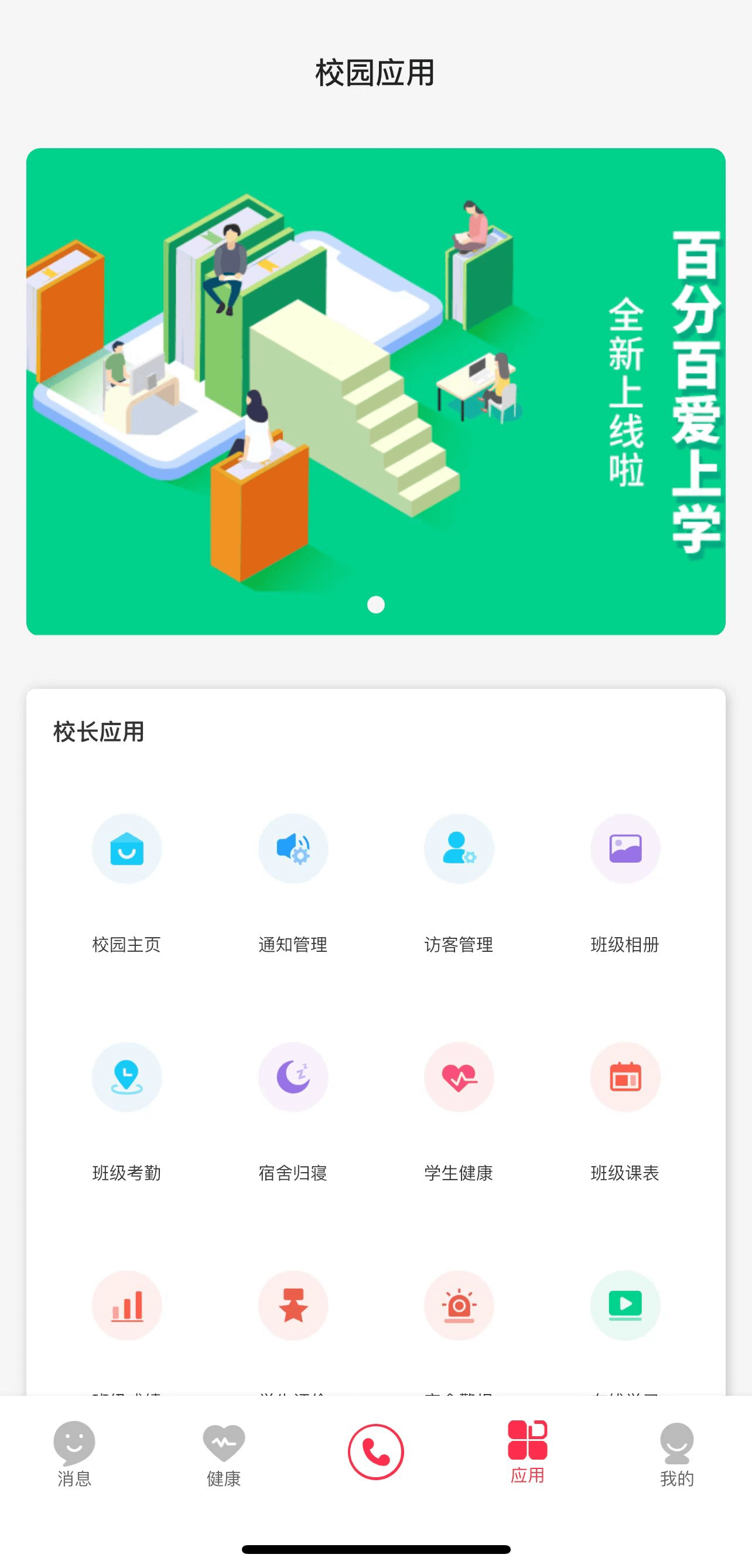Viewport: 752px width, 1568px height.
Task: Tap the red phone call button
Action: pyautogui.click(x=375, y=1452)
